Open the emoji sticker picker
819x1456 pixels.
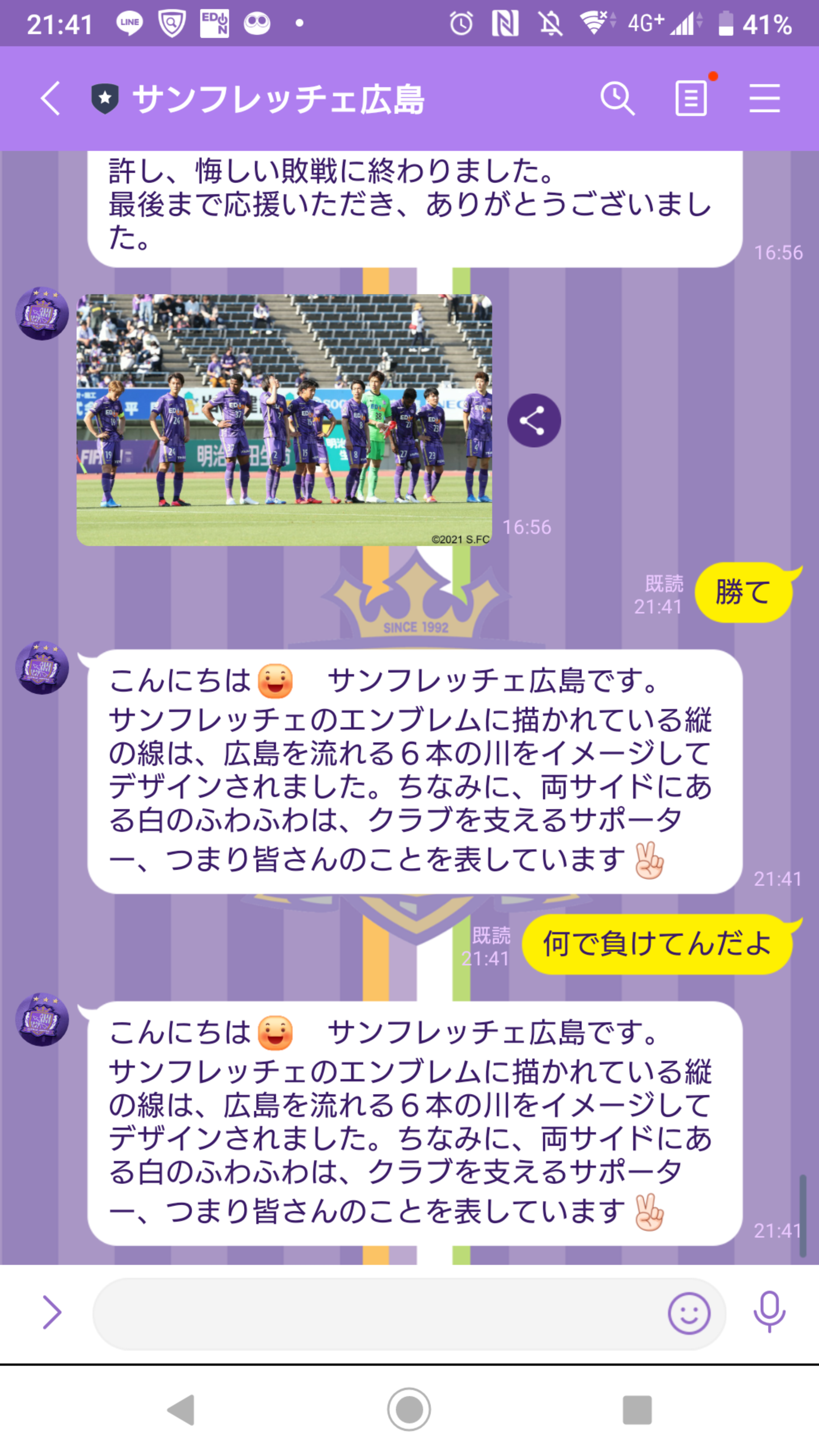[x=689, y=1313]
